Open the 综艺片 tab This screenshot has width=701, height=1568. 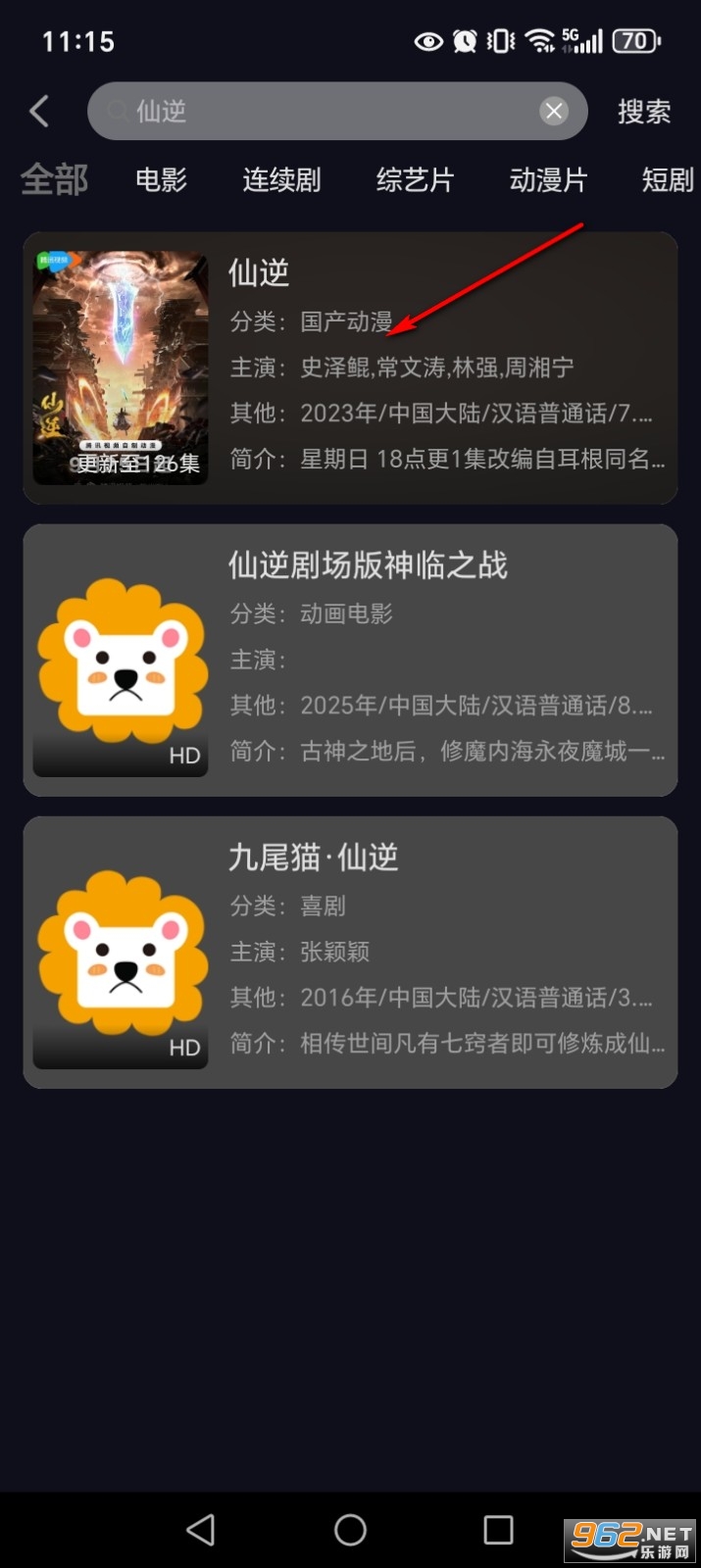pyautogui.click(x=415, y=179)
